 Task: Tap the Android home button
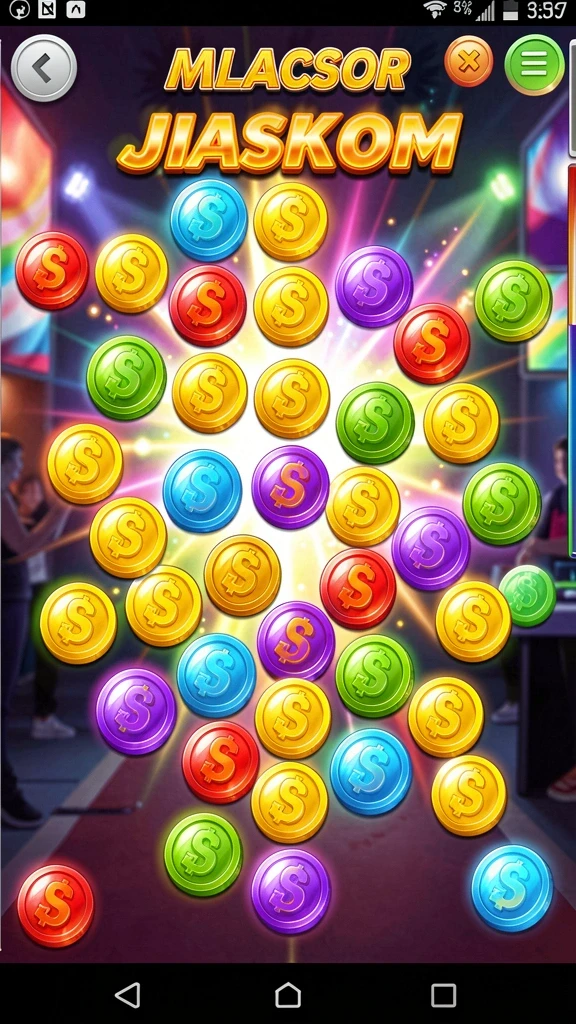(288, 995)
